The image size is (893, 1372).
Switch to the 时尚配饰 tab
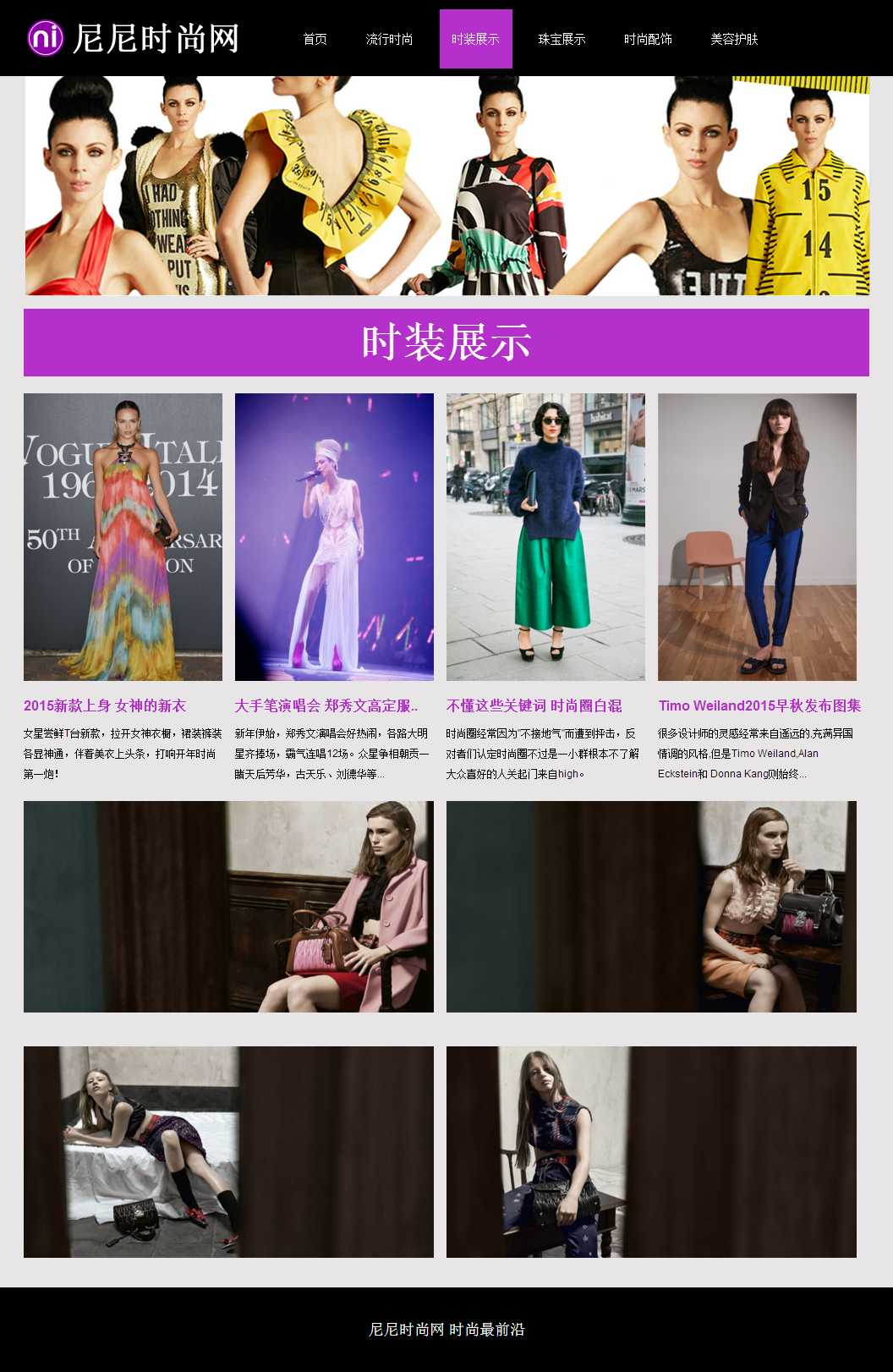648,39
